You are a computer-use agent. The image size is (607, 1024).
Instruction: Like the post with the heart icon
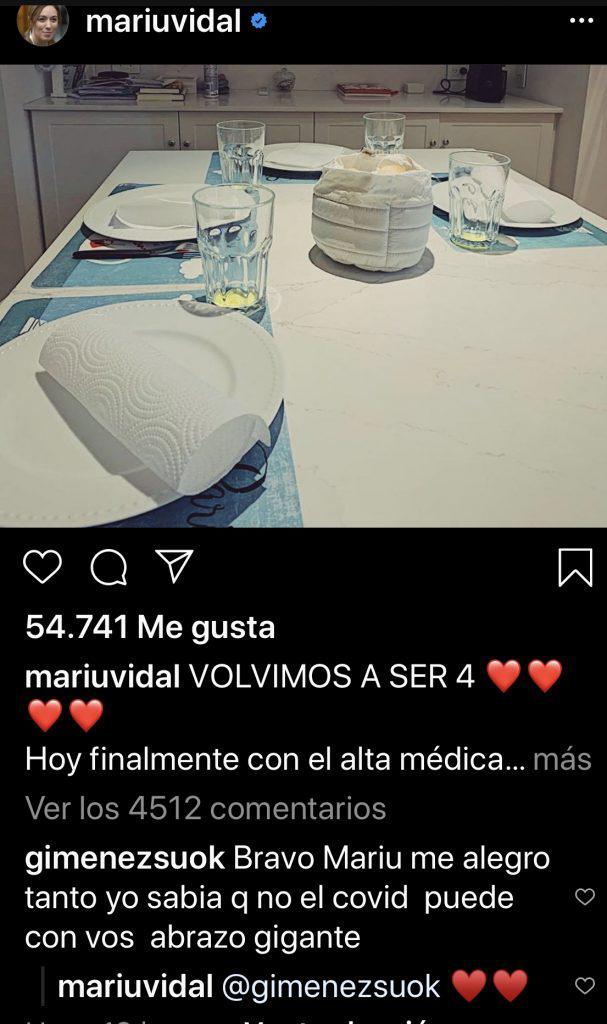pyautogui.click(x=43, y=567)
